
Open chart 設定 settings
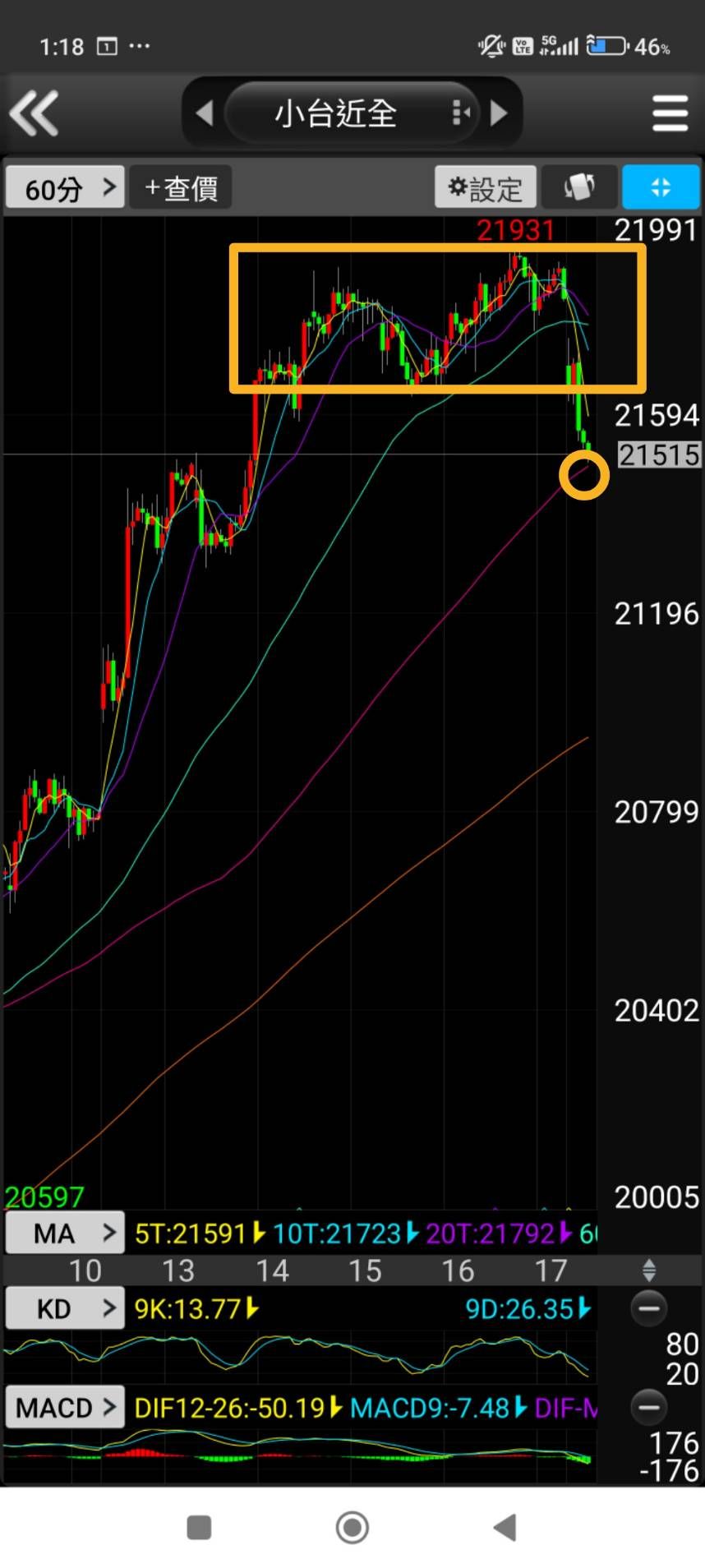click(485, 188)
